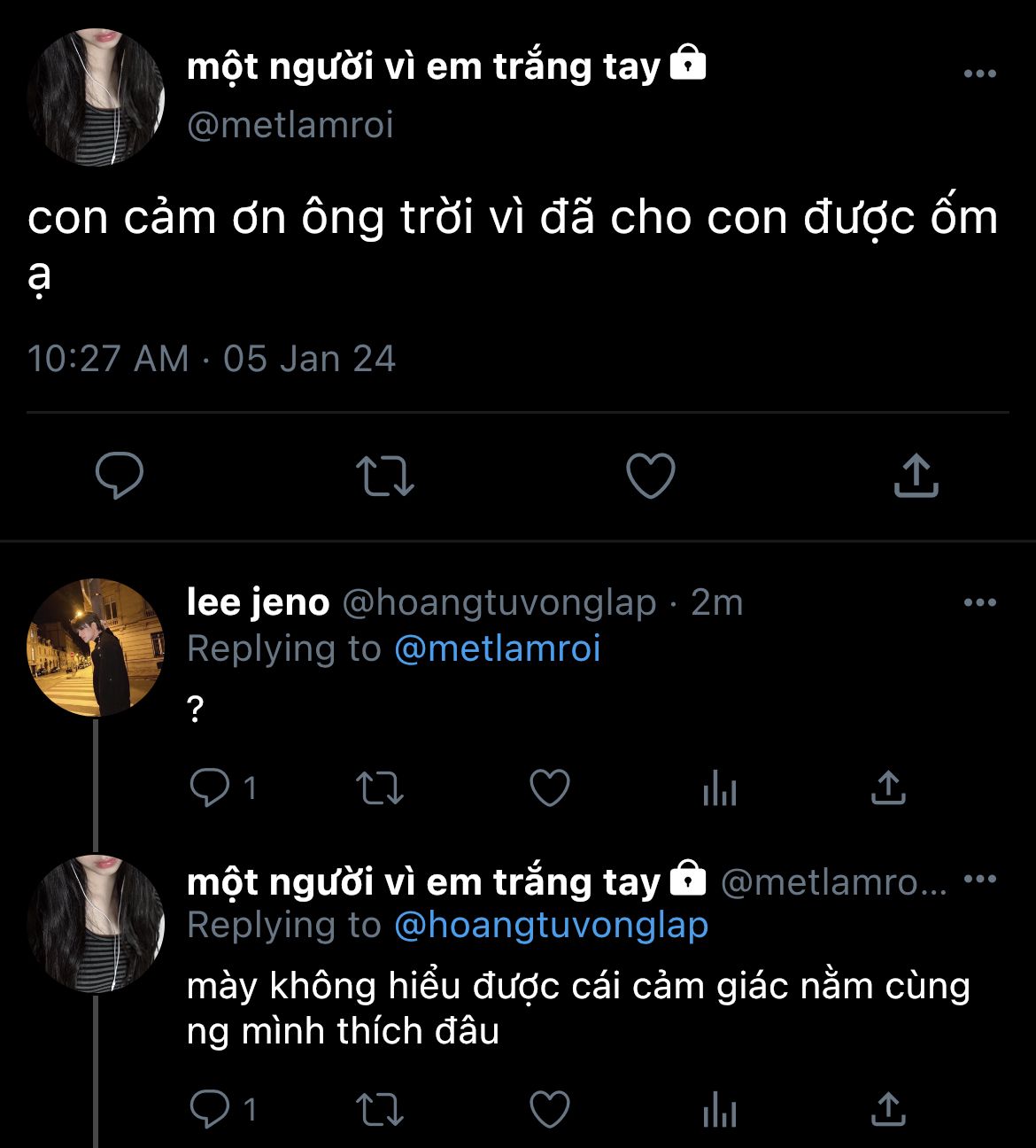
Task: Like the reply starting "mày không hiểu"
Action: (550, 1109)
